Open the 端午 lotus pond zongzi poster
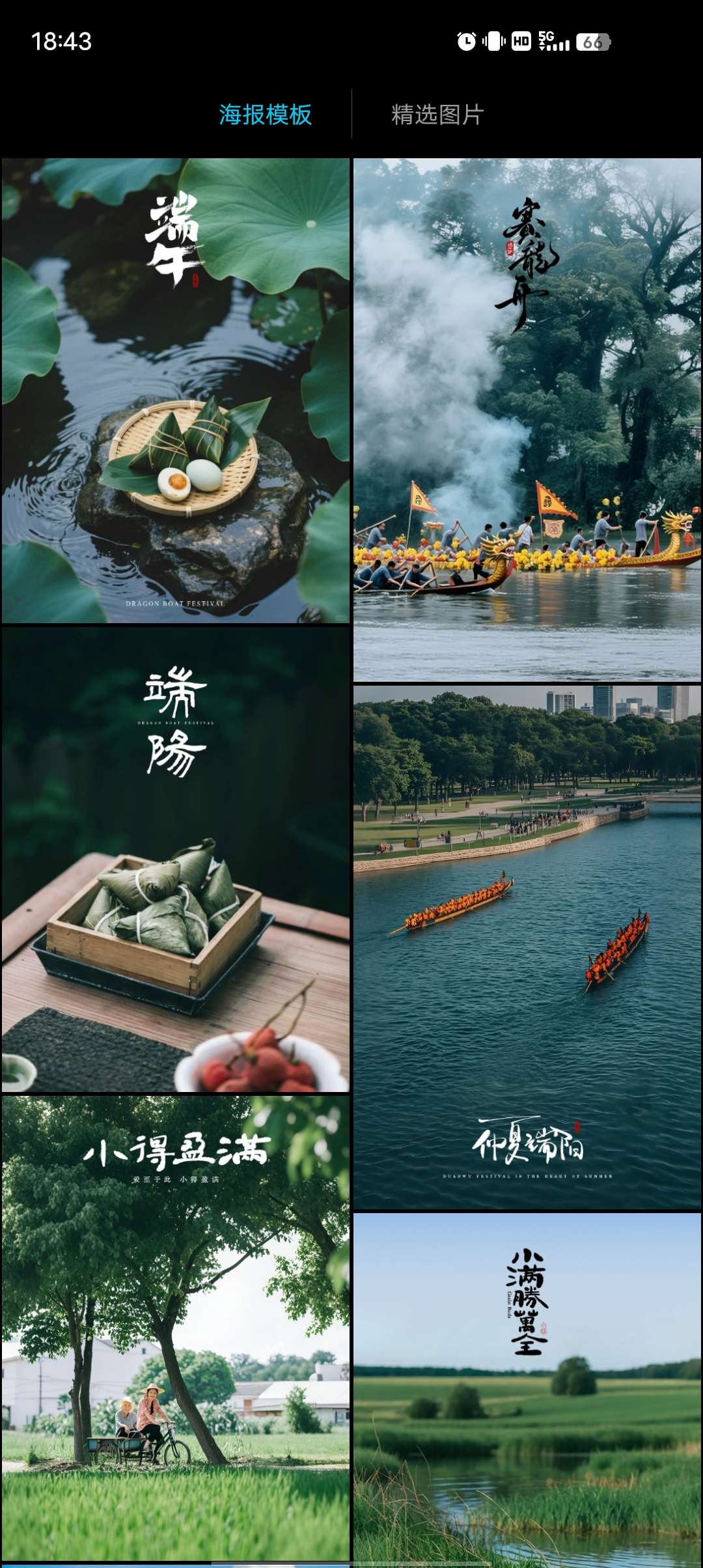The height and width of the screenshot is (1568, 703). (x=176, y=391)
